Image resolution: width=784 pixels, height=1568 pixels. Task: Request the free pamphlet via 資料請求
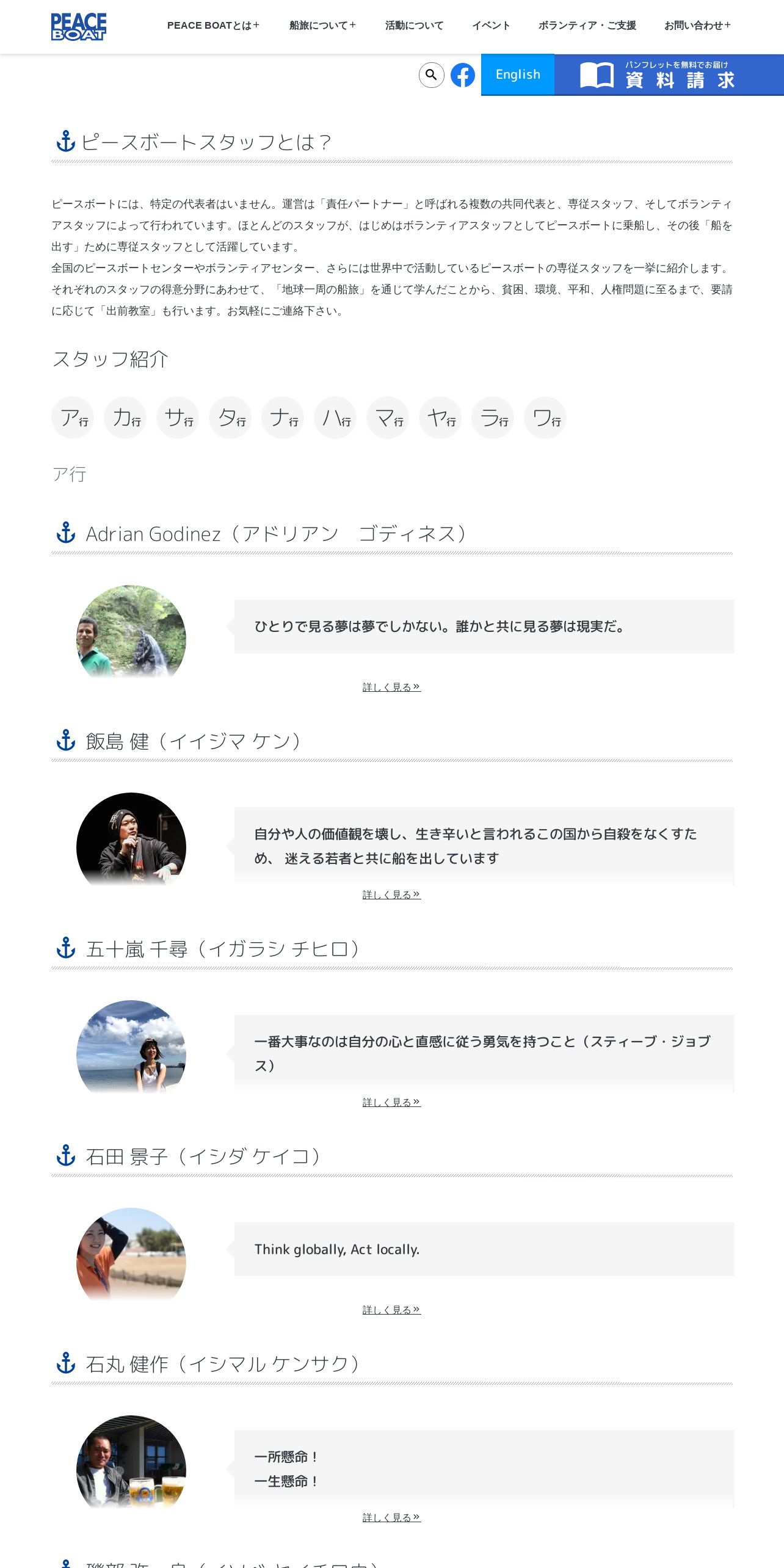click(x=669, y=75)
